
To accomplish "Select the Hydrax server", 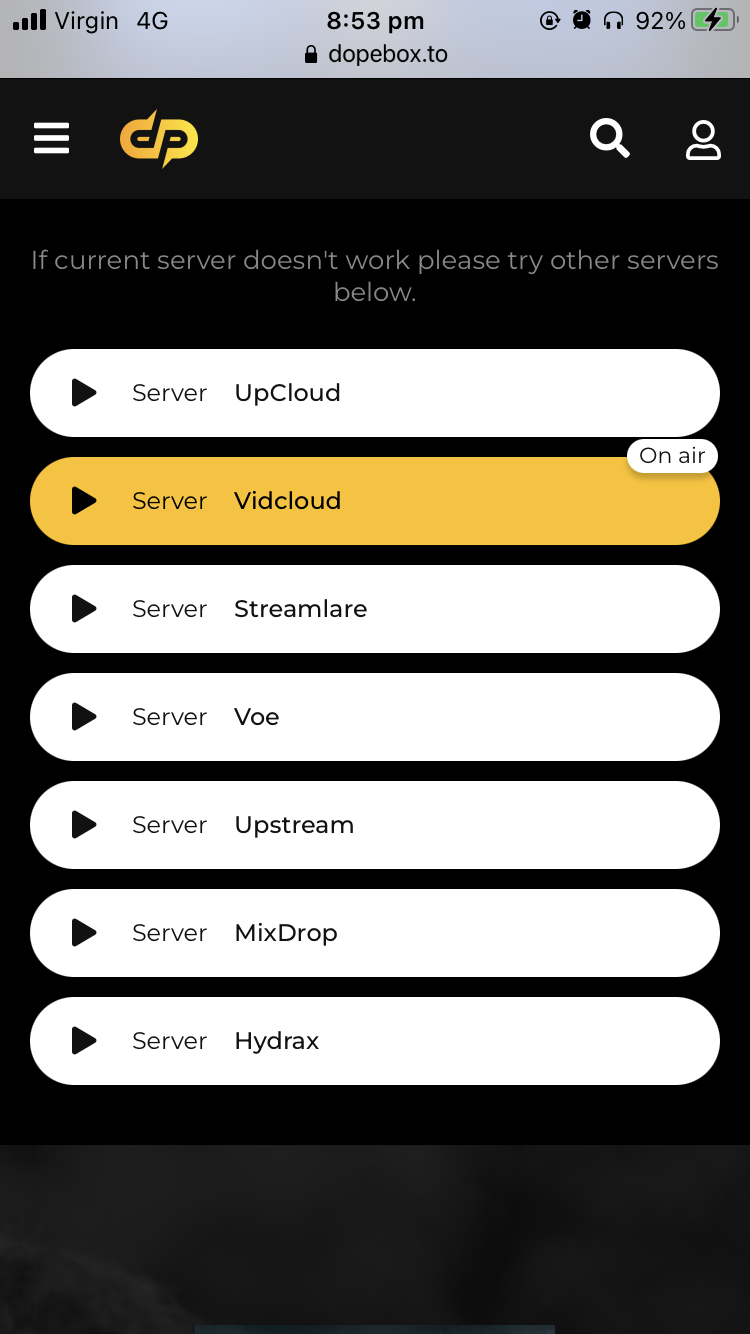I will coord(374,1041).
